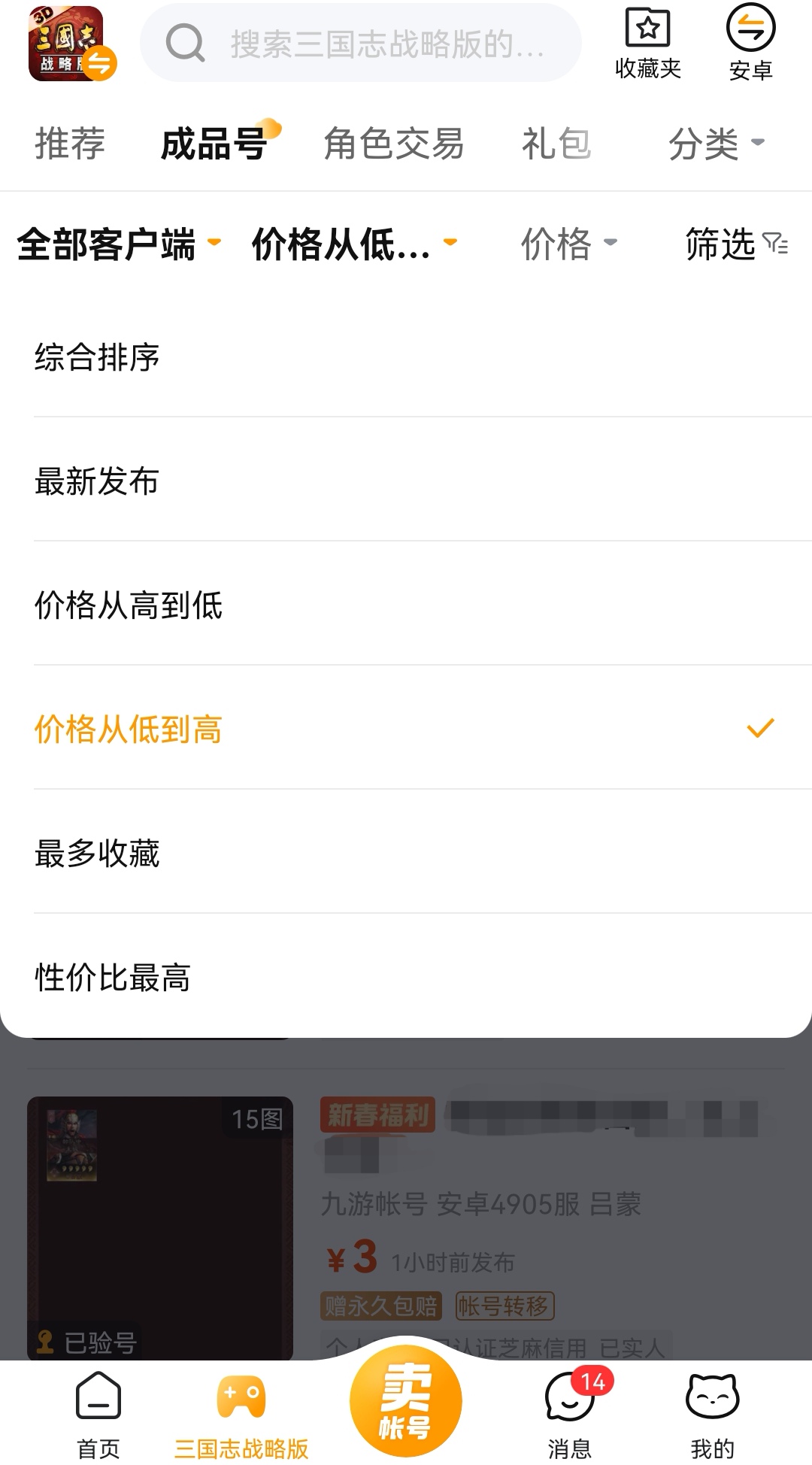The image size is (812, 1465).
Task: Switch to the 推荐 tab
Action: coord(70,143)
